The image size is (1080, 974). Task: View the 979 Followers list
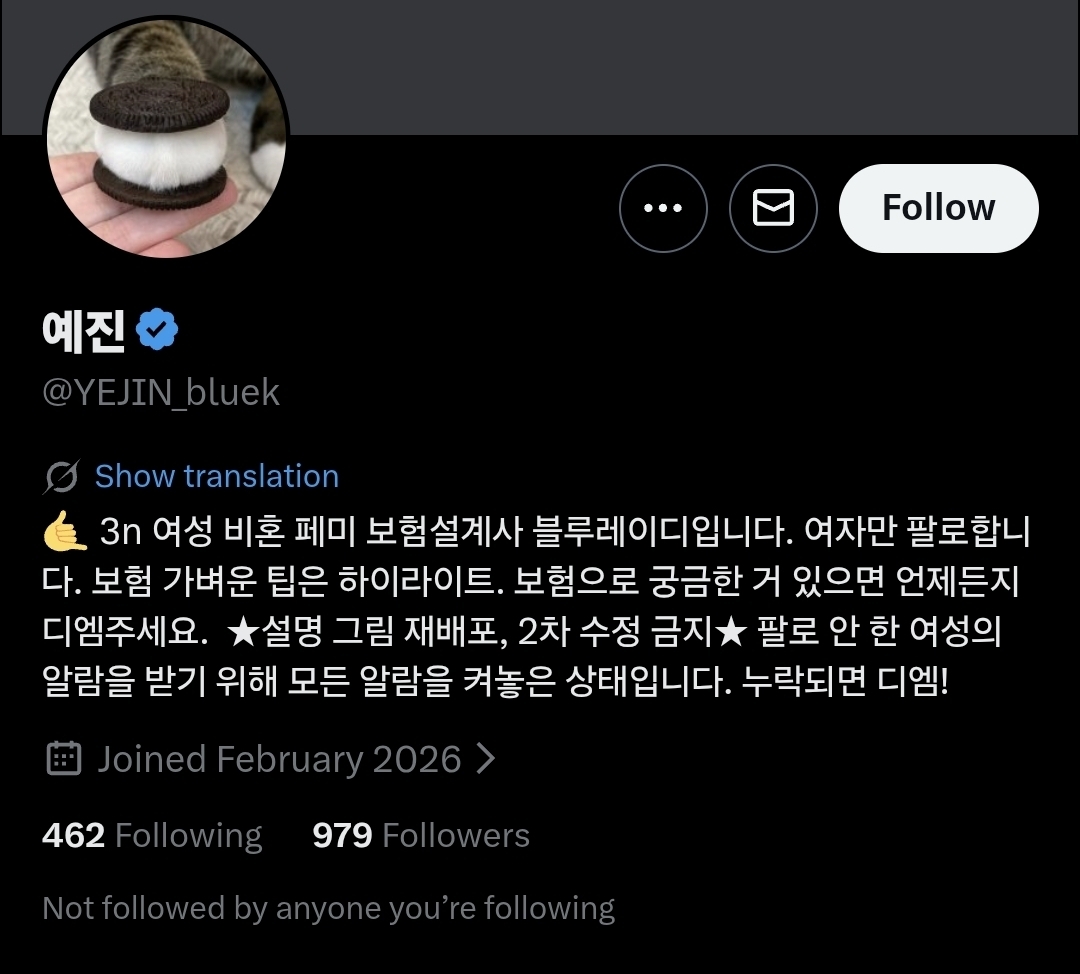point(421,835)
